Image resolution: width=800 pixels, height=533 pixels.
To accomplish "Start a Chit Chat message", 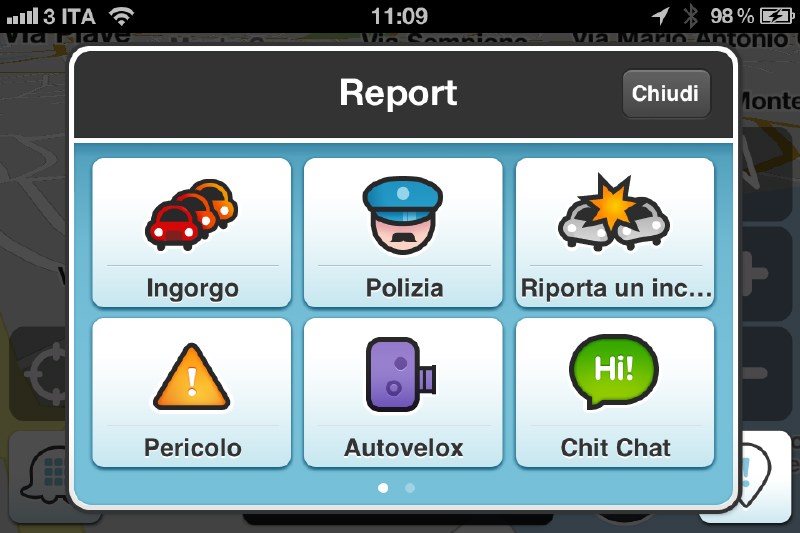I will tap(615, 393).
